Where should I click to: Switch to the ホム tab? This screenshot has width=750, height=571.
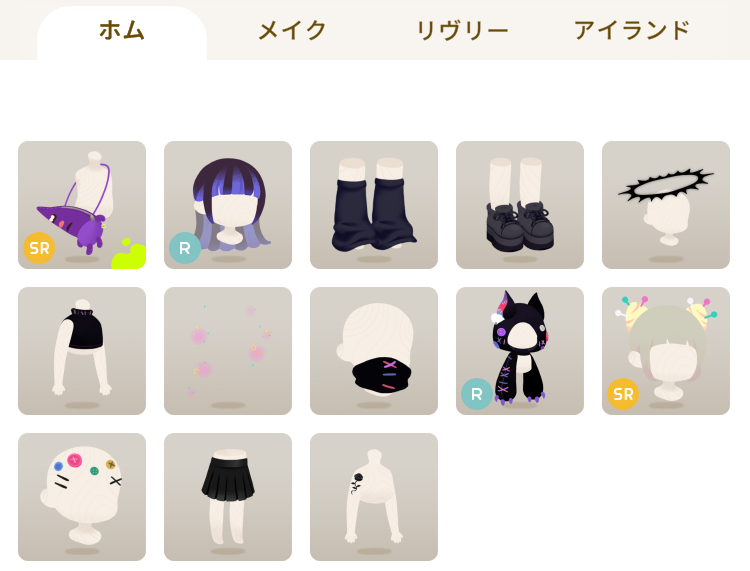pyautogui.click(x=122, y=31)
